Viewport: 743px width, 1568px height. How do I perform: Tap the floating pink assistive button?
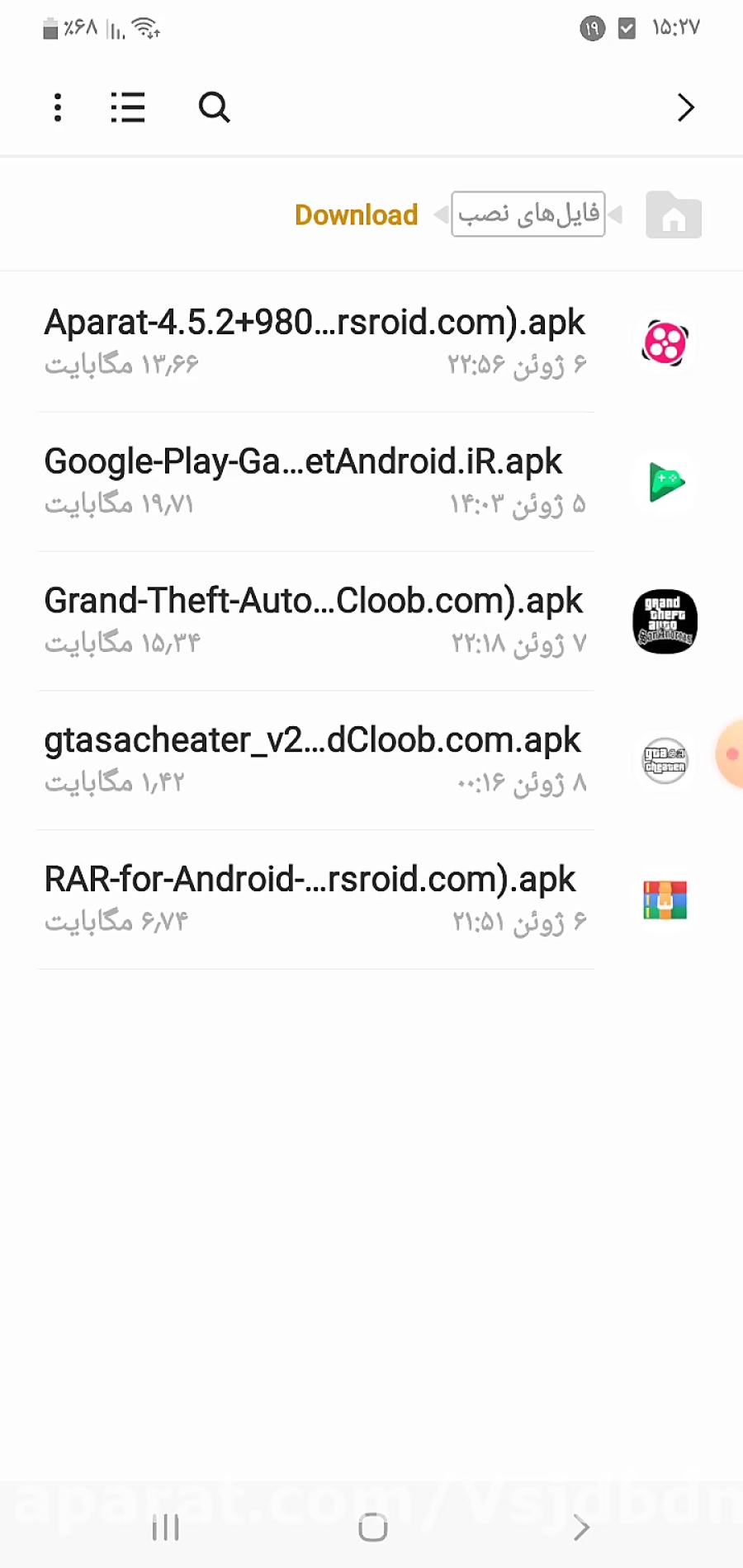click(731, 753)
